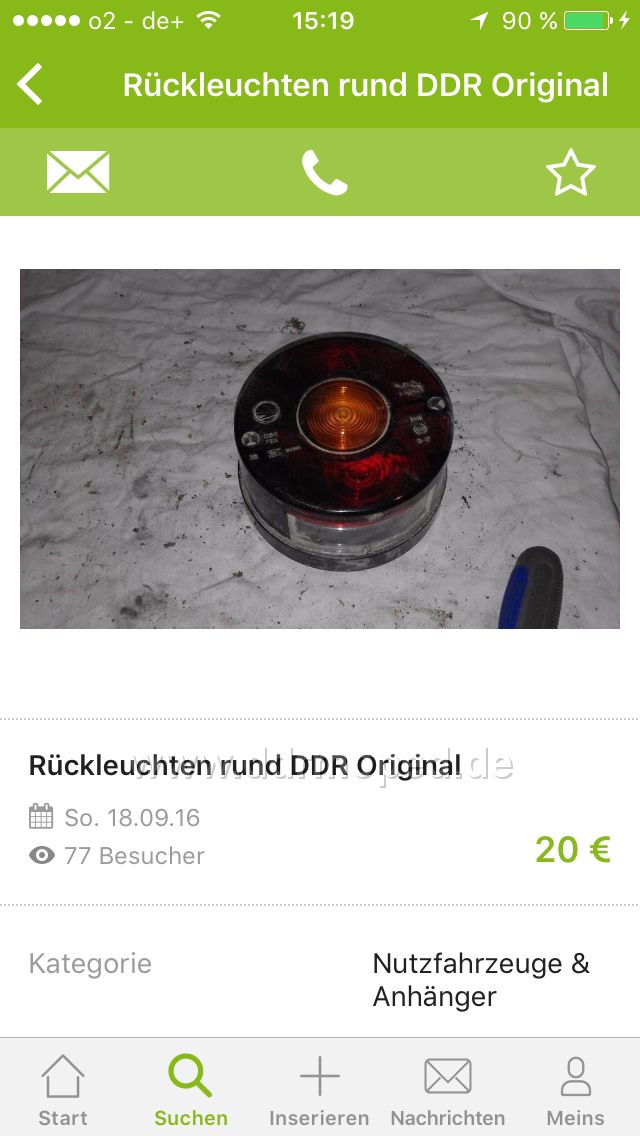Open the Meins profile tab

point(575,1090)
